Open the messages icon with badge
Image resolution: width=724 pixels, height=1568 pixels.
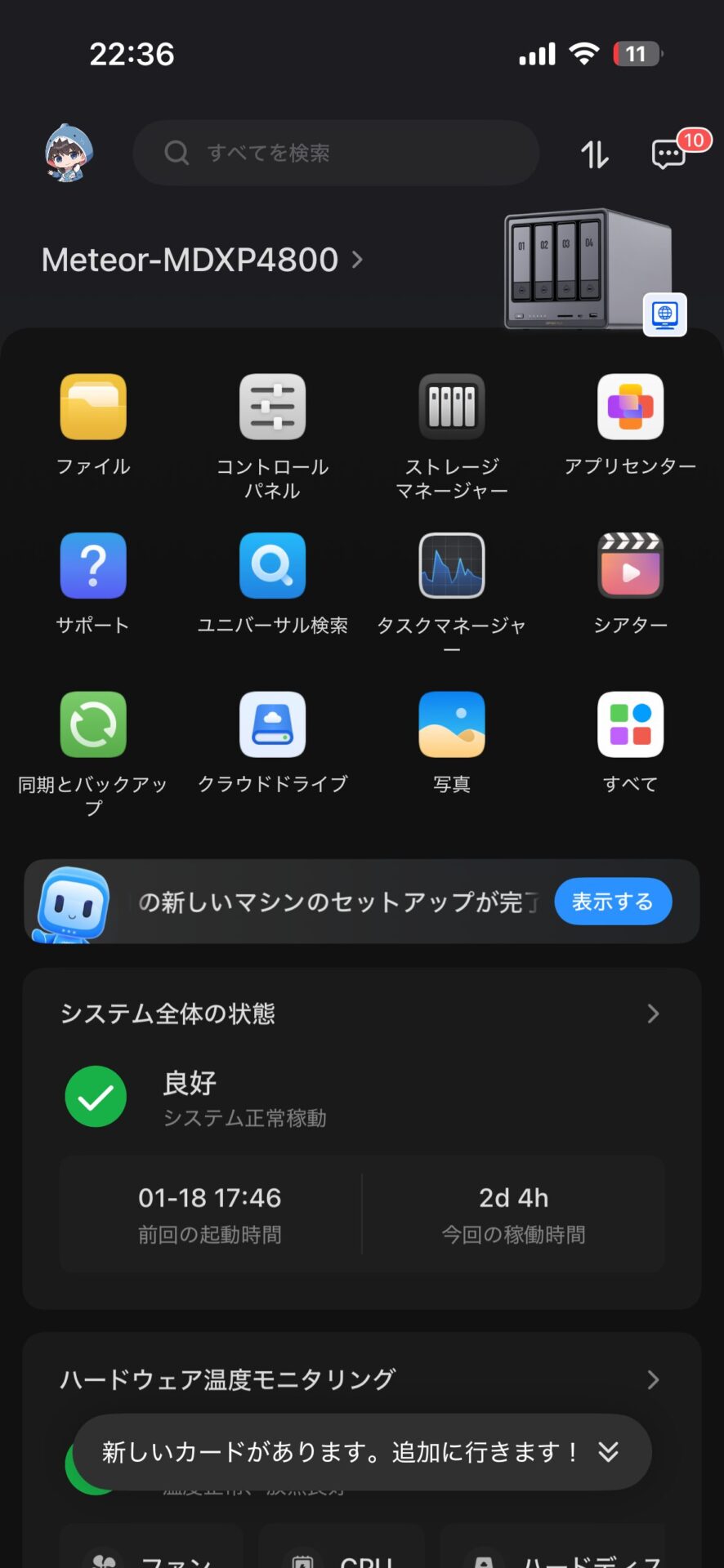tap(668, 154)
